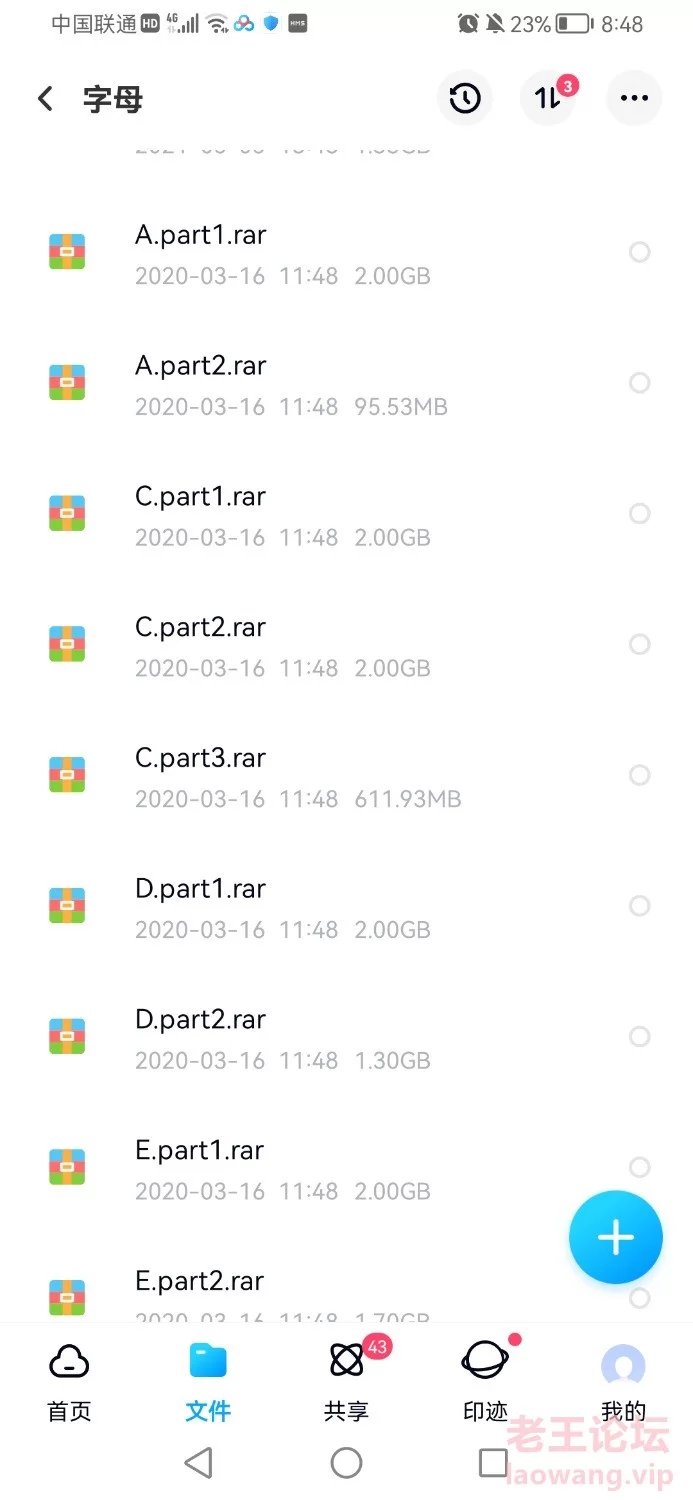
Task: Open file C.part1.rar
Action: (346, 515)
